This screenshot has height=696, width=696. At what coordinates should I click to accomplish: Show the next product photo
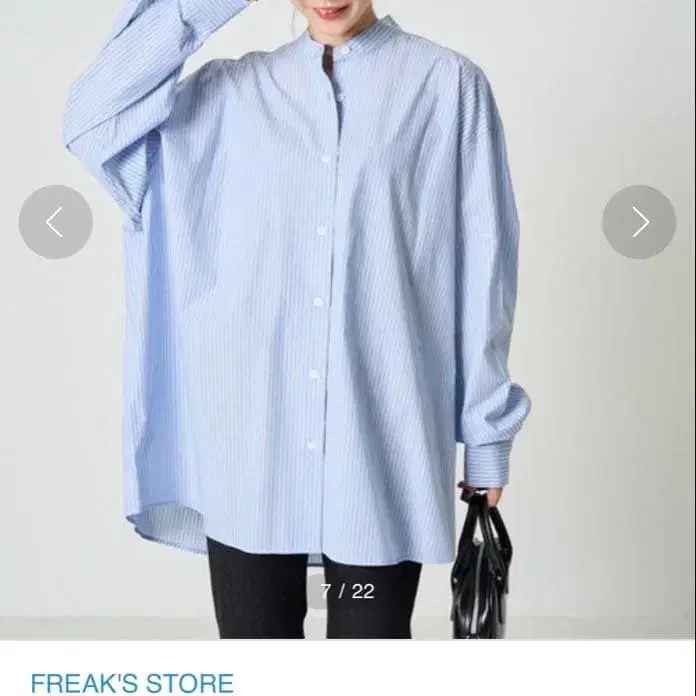point(639,222)
